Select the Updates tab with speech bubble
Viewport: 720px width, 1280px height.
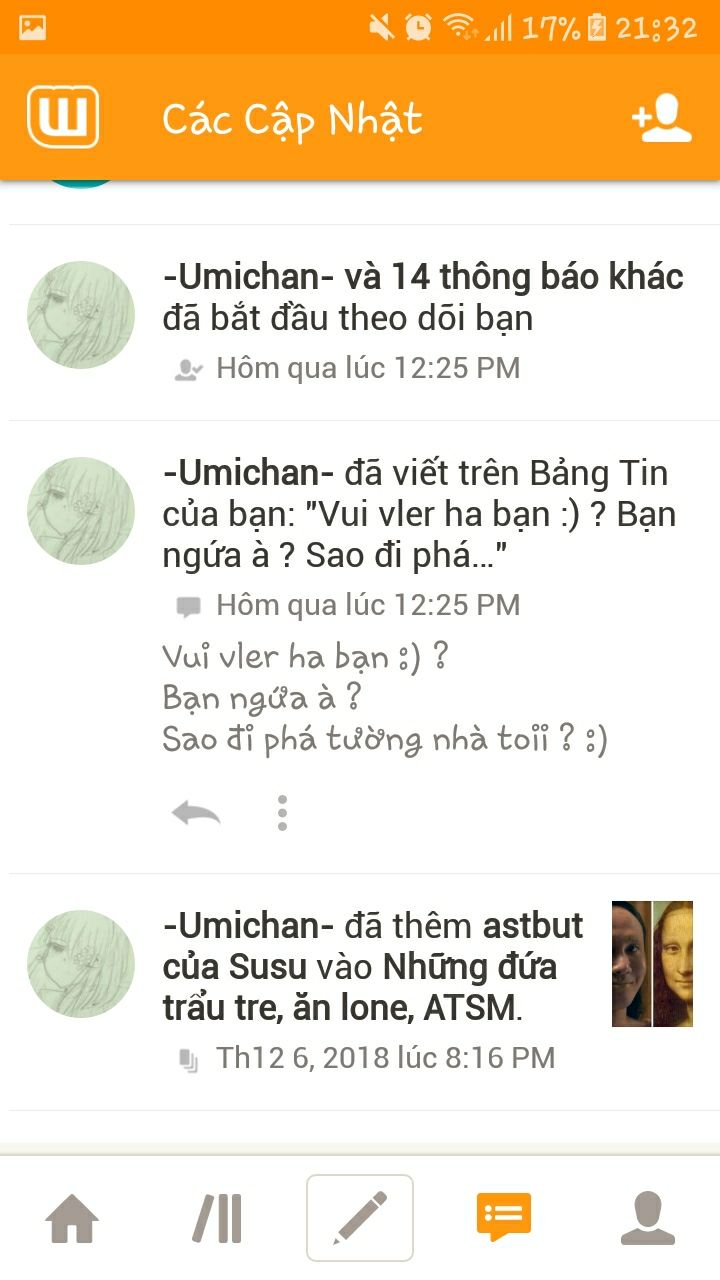click(x=503, y=1218)
